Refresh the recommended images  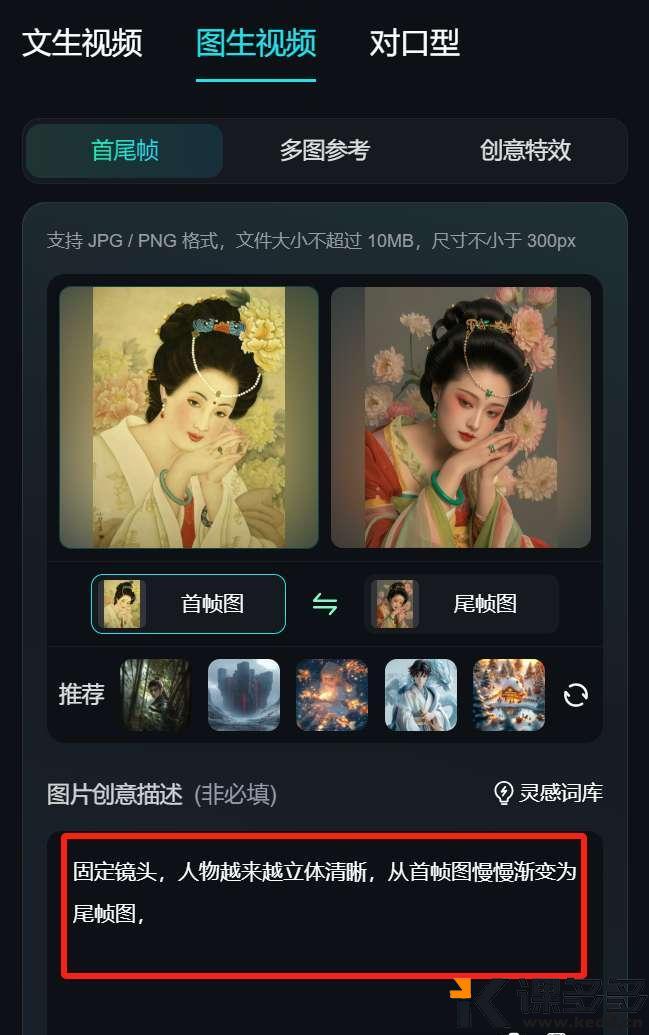pyautogui.click(x=576, y=695)
